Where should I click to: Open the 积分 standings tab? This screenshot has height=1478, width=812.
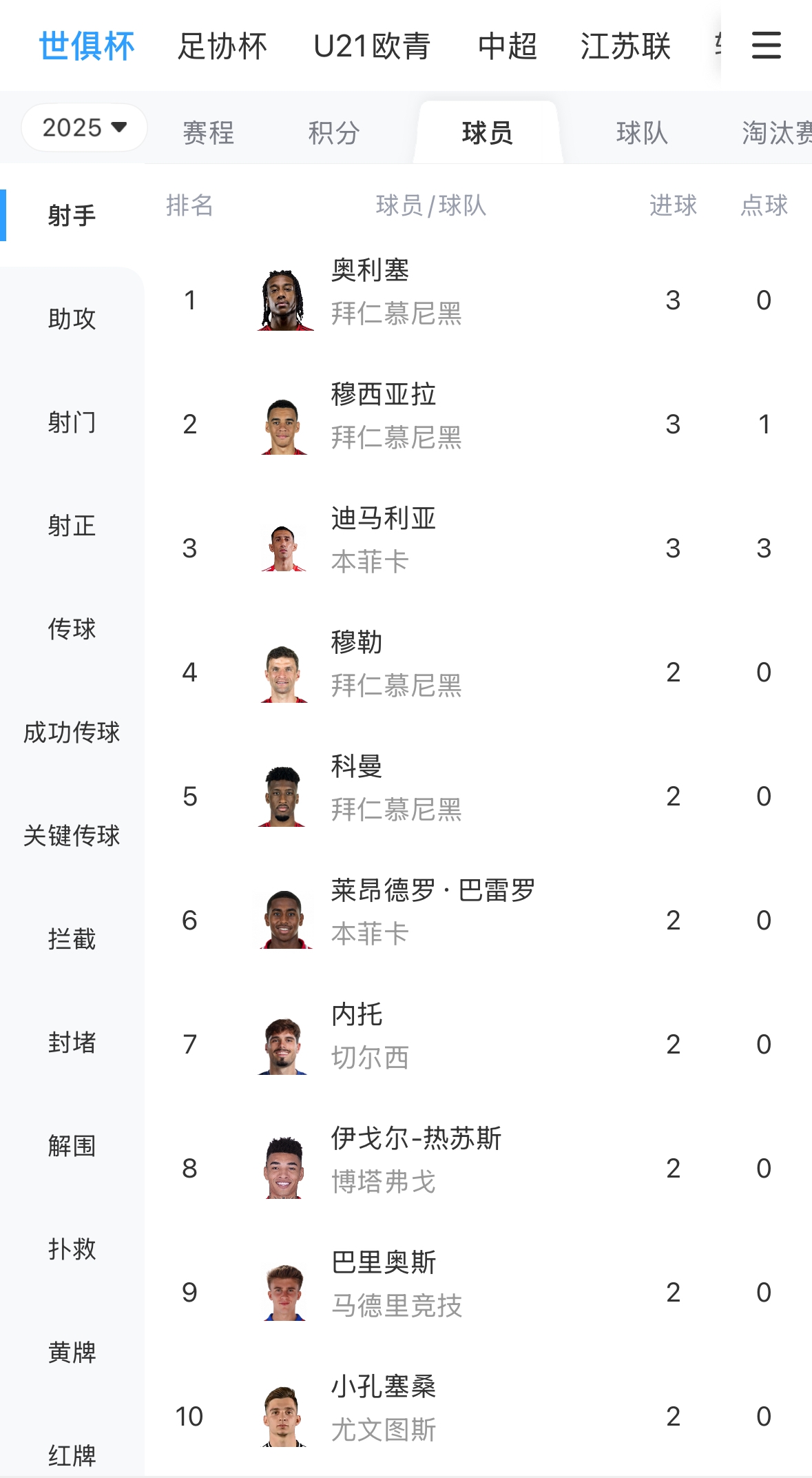[334, 132]
